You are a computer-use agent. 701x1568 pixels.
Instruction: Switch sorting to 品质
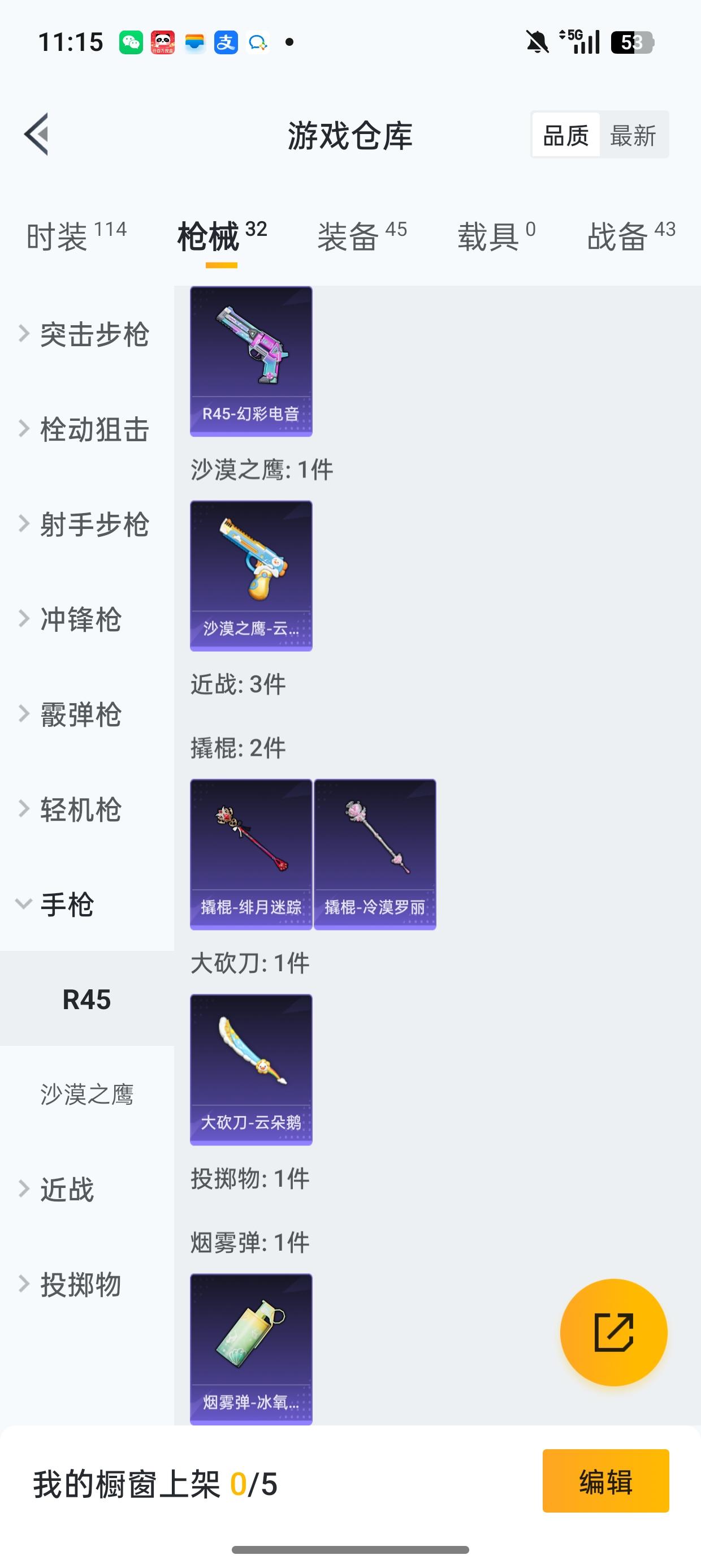(x=565, y=135)
